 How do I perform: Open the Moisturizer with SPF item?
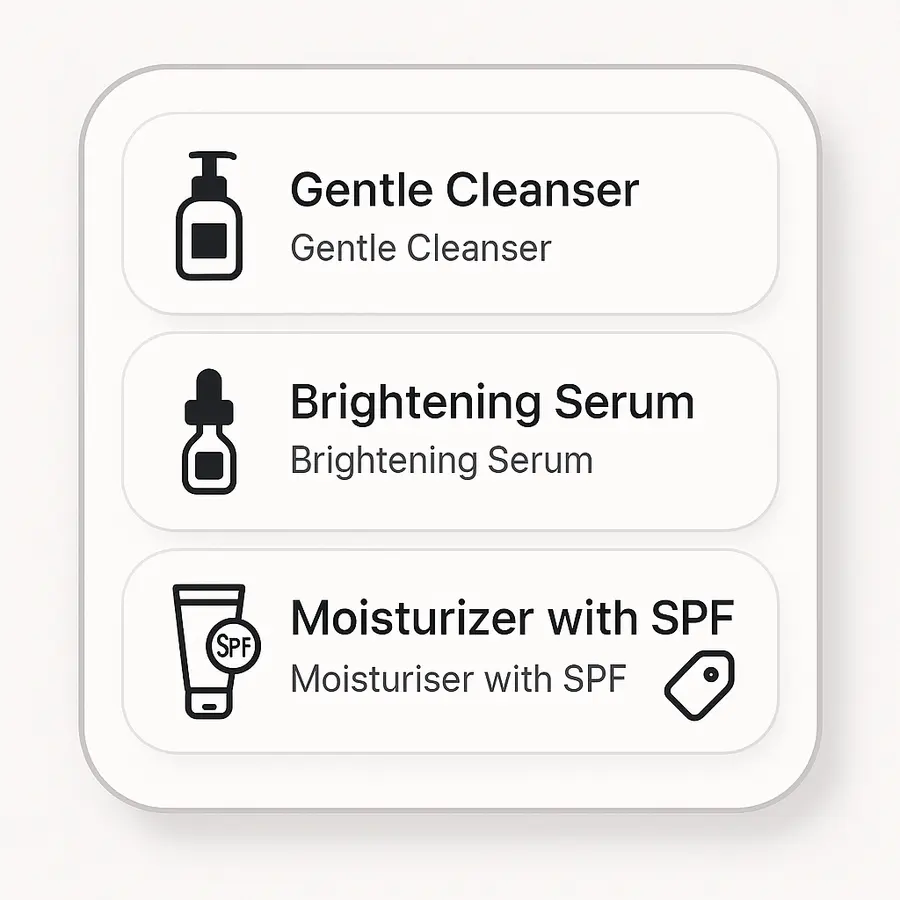450,648
